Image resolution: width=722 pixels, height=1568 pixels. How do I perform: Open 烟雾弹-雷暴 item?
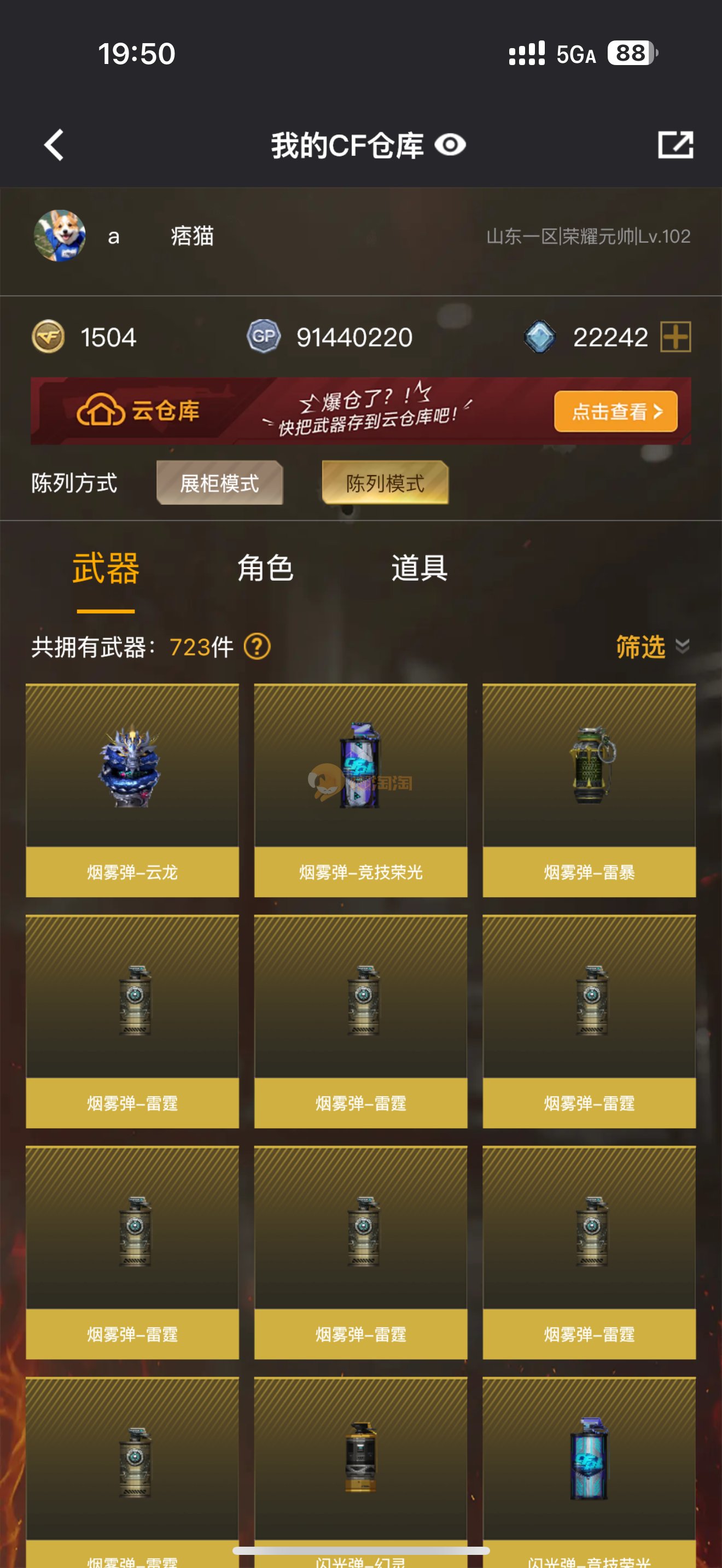(589, 790)
